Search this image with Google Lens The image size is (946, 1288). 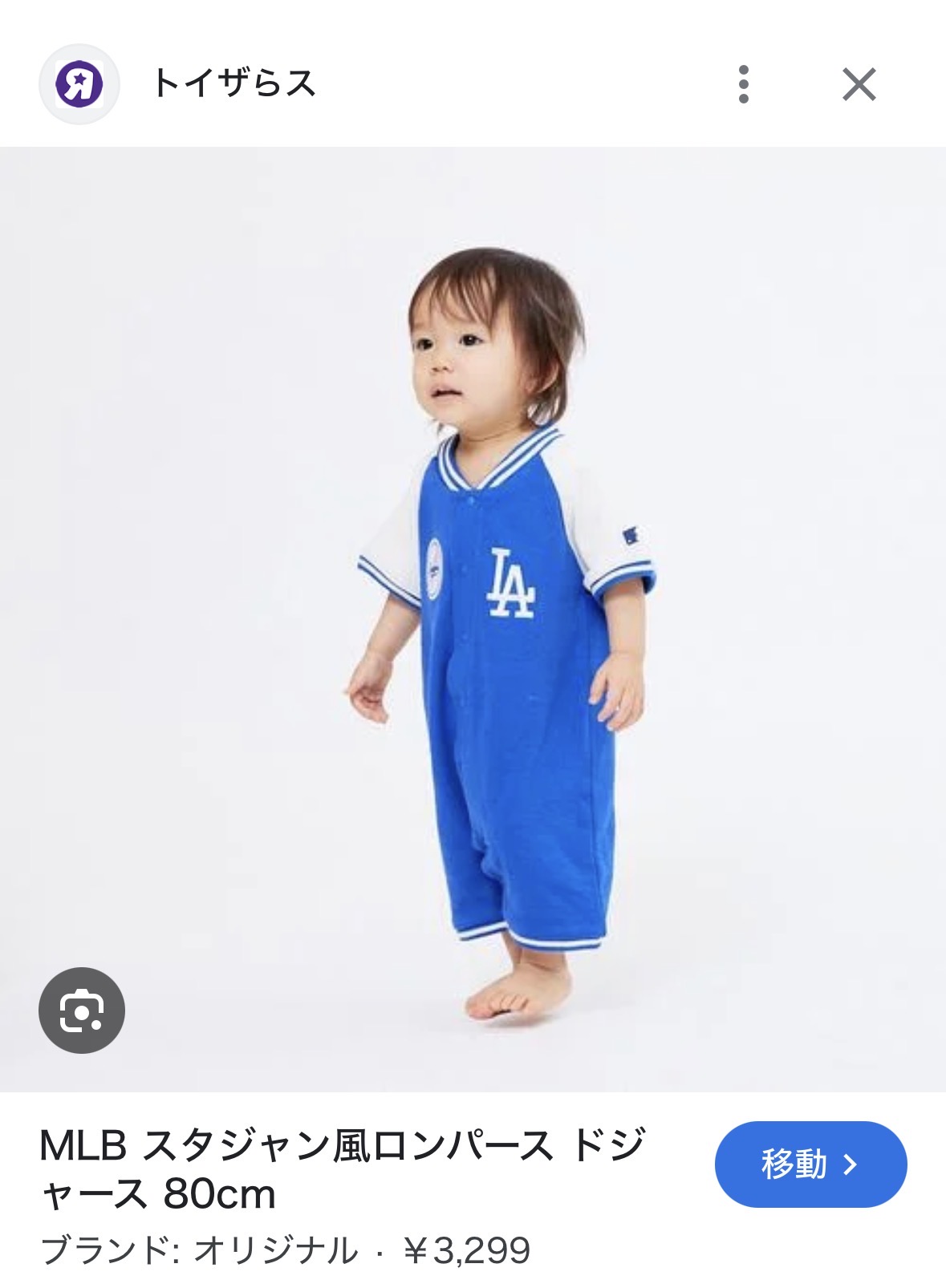(x=82, y=1010)
